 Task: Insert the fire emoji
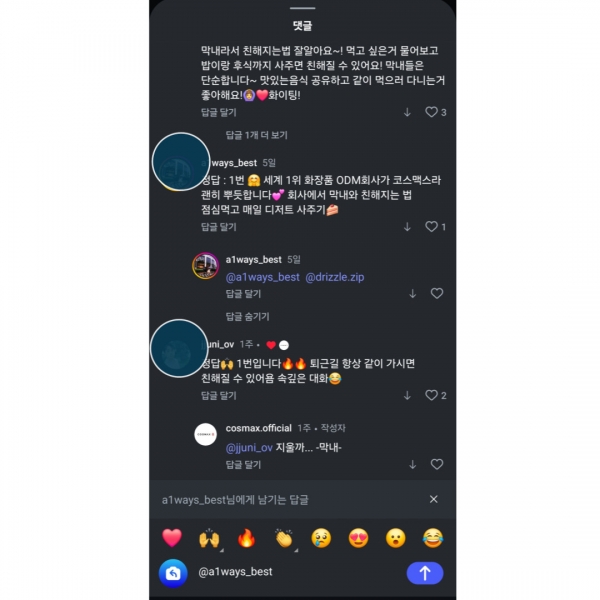[246, 537]
